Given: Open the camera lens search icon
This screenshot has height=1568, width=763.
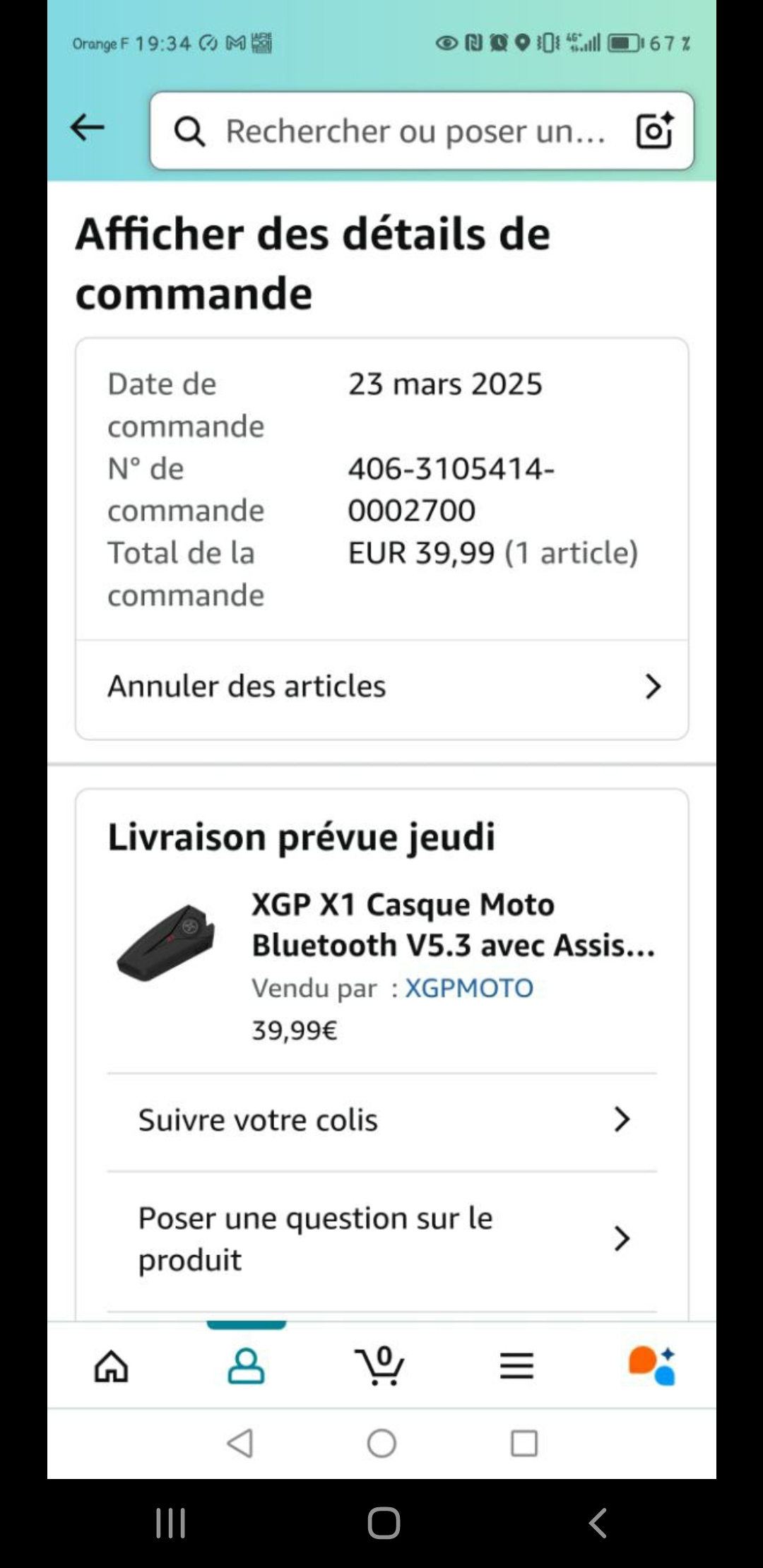Looking at the screenshot, I should (x=654, y=131).
